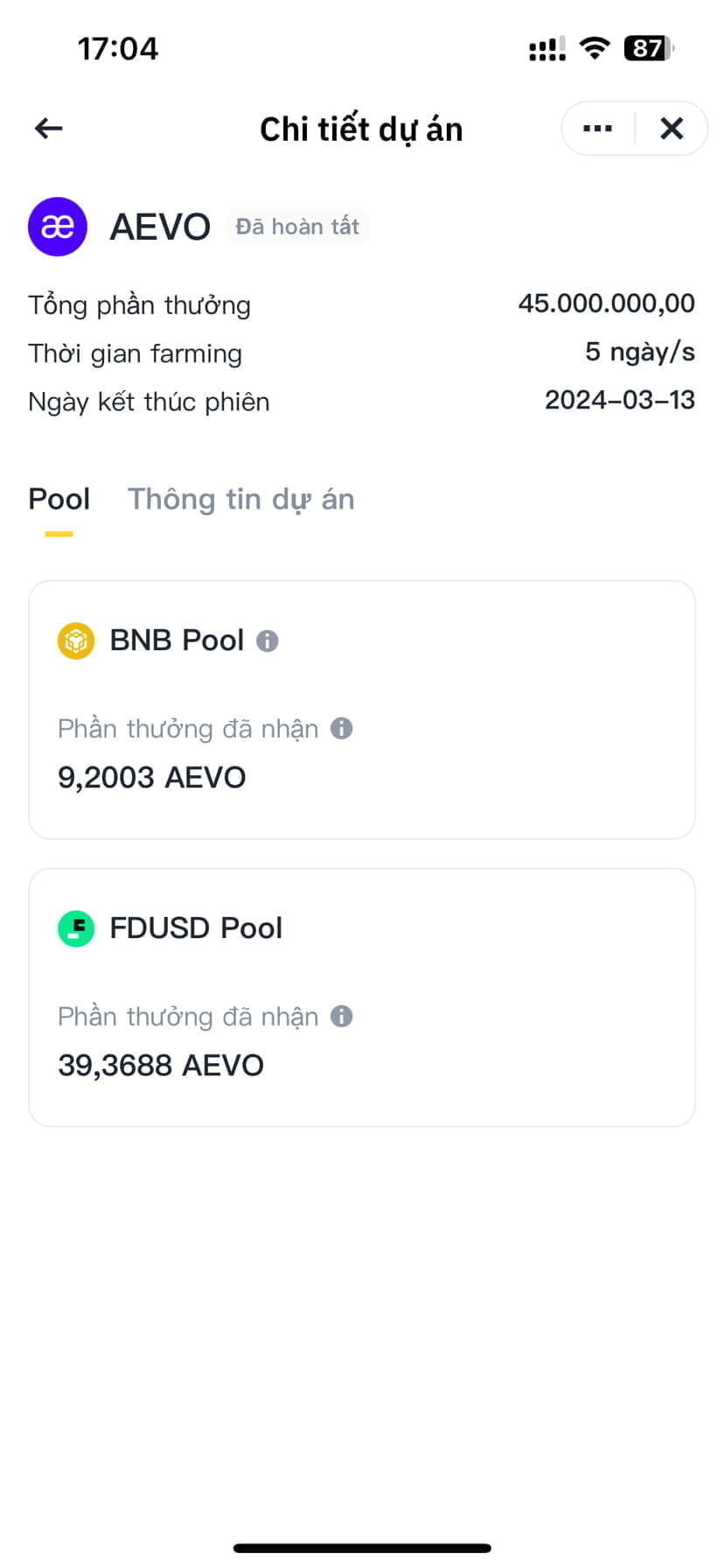The image size is (724, 1568).
Task: Select the BNB Pool card
Action: pos(362,709)
